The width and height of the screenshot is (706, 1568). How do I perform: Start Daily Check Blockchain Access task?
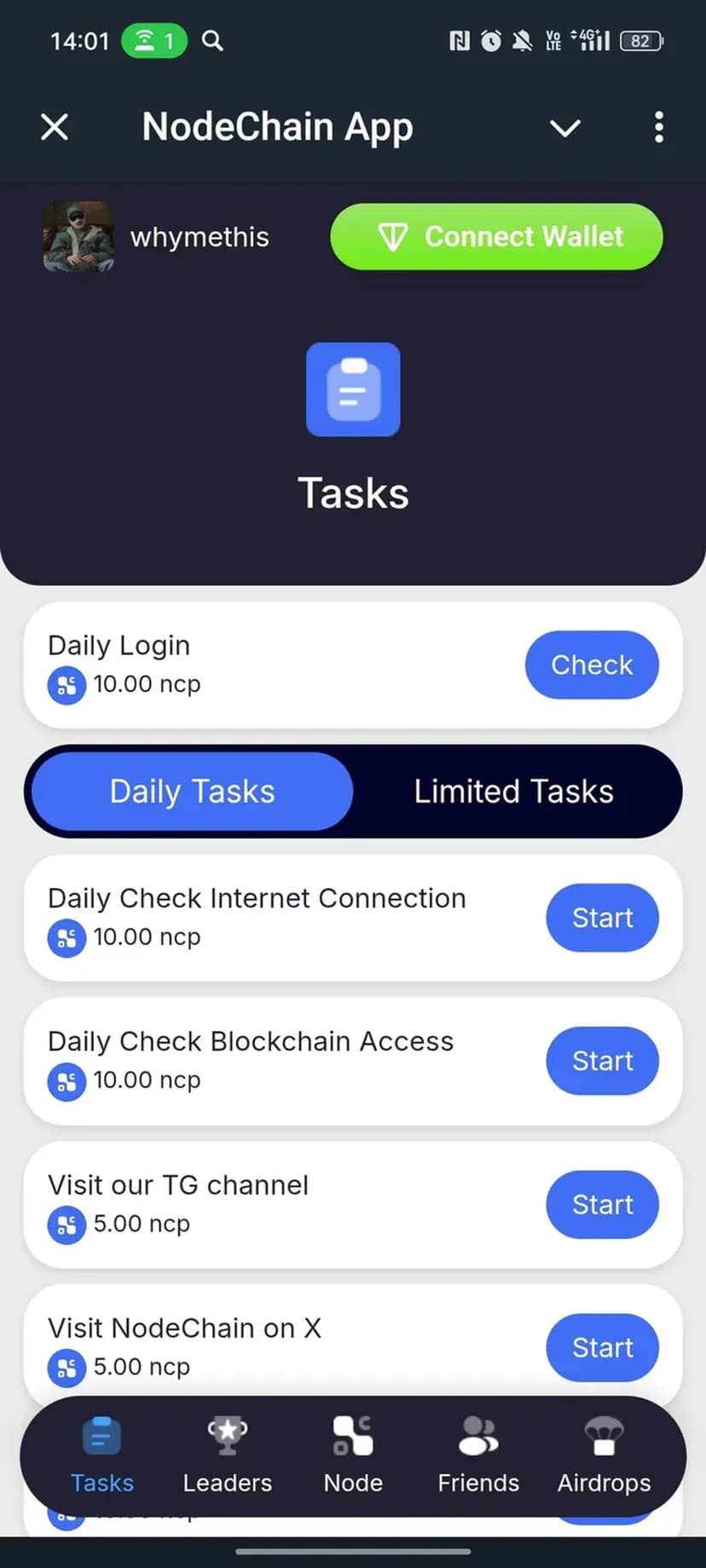click(602, 1061)
